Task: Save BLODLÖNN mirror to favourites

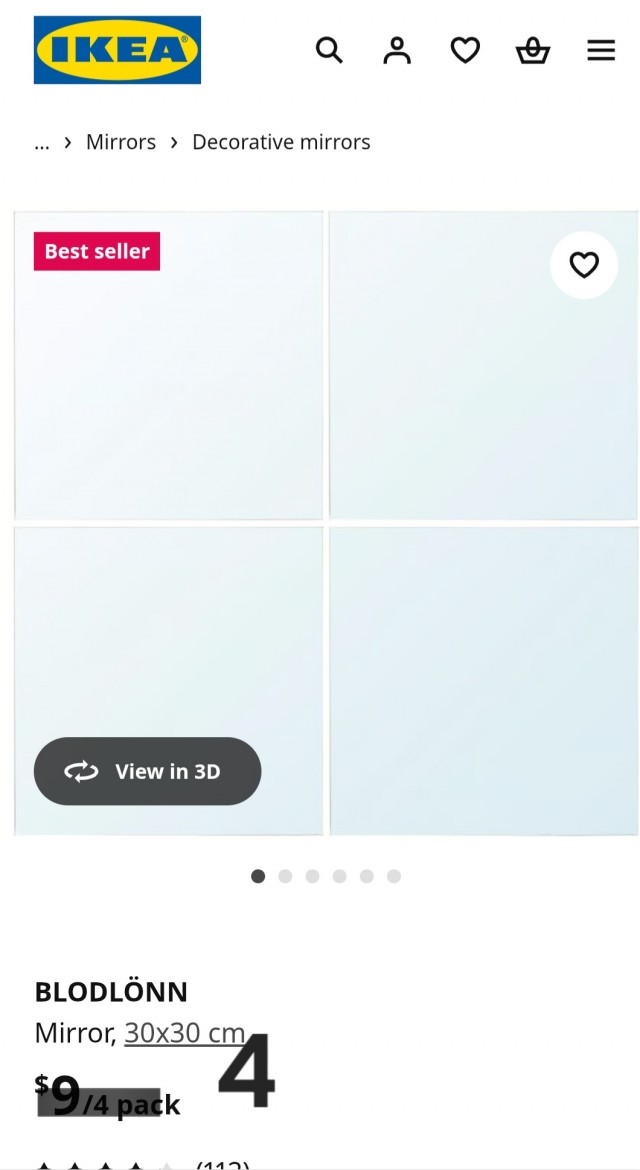Action: pos(584,265)
